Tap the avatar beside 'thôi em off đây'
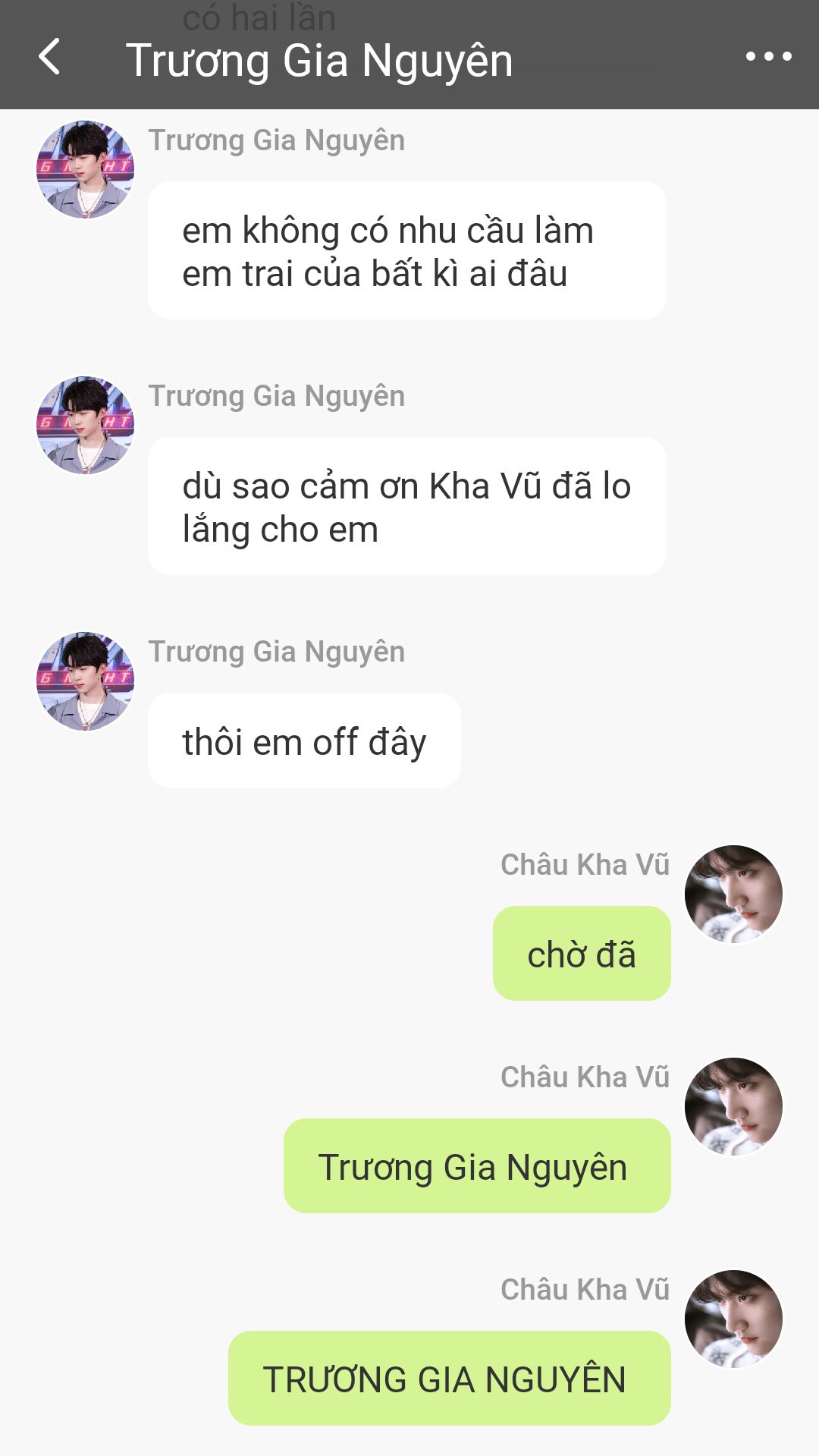 (x=86, y=681)
